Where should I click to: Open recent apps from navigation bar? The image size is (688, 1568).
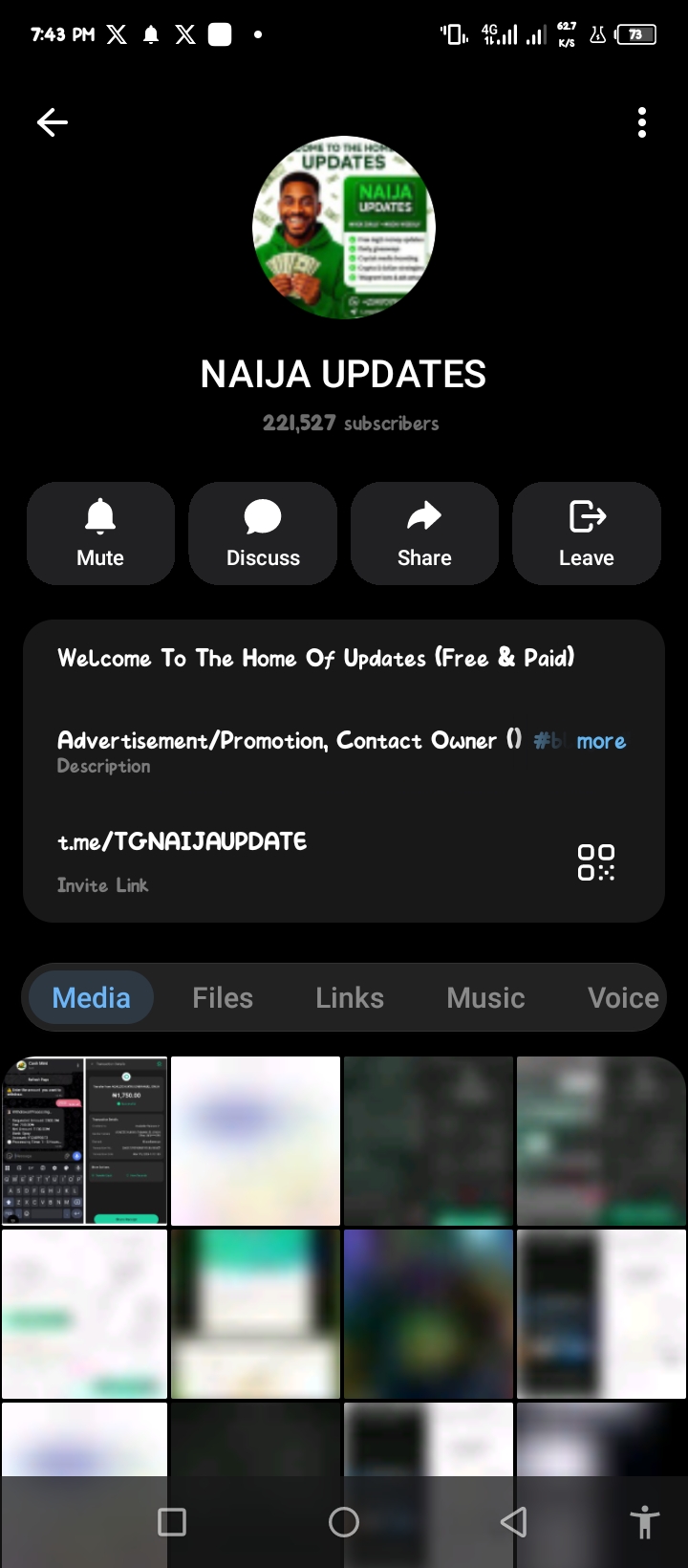[x=172, y=1522]
